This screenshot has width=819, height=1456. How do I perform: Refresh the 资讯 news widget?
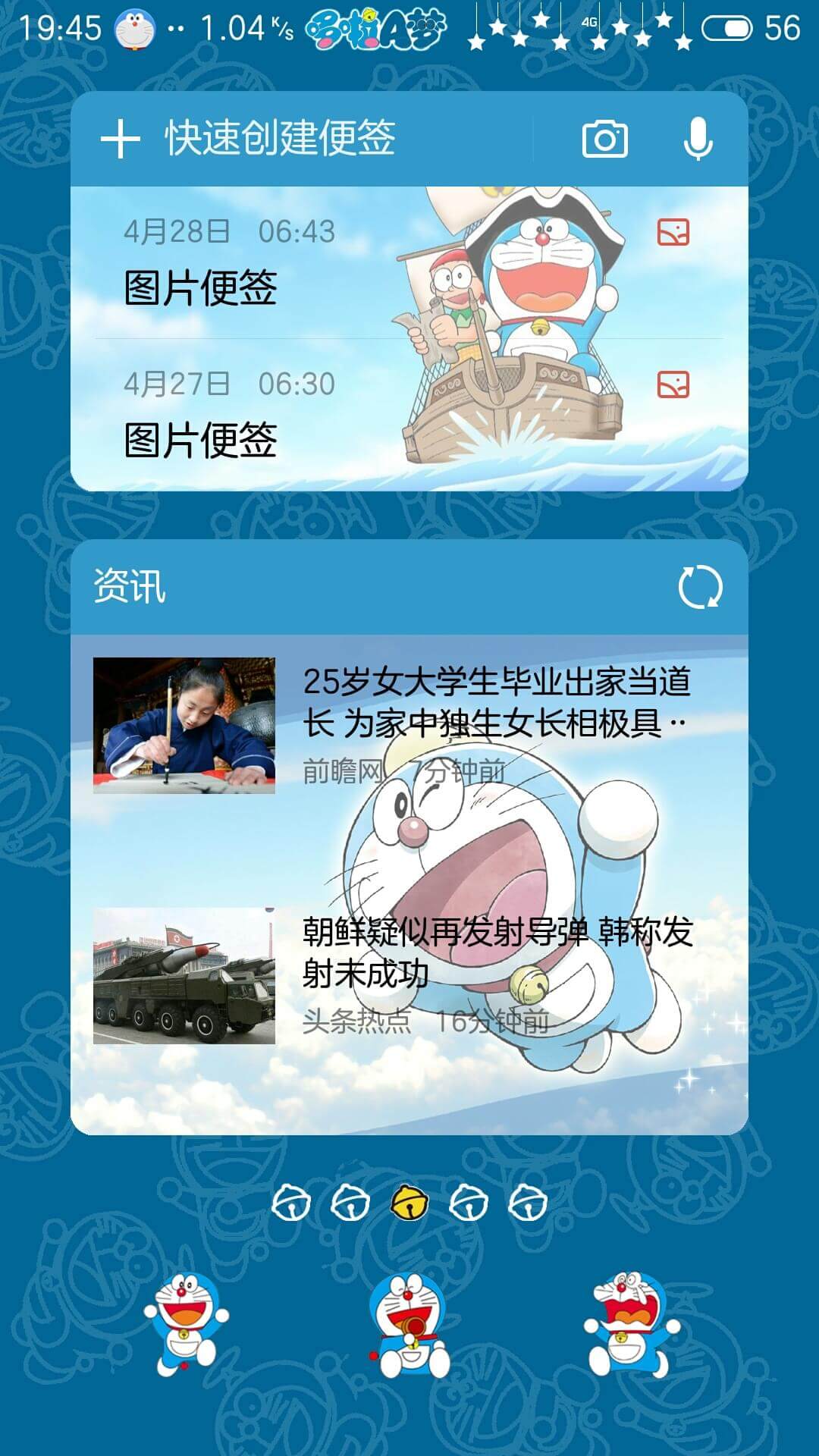700,587
